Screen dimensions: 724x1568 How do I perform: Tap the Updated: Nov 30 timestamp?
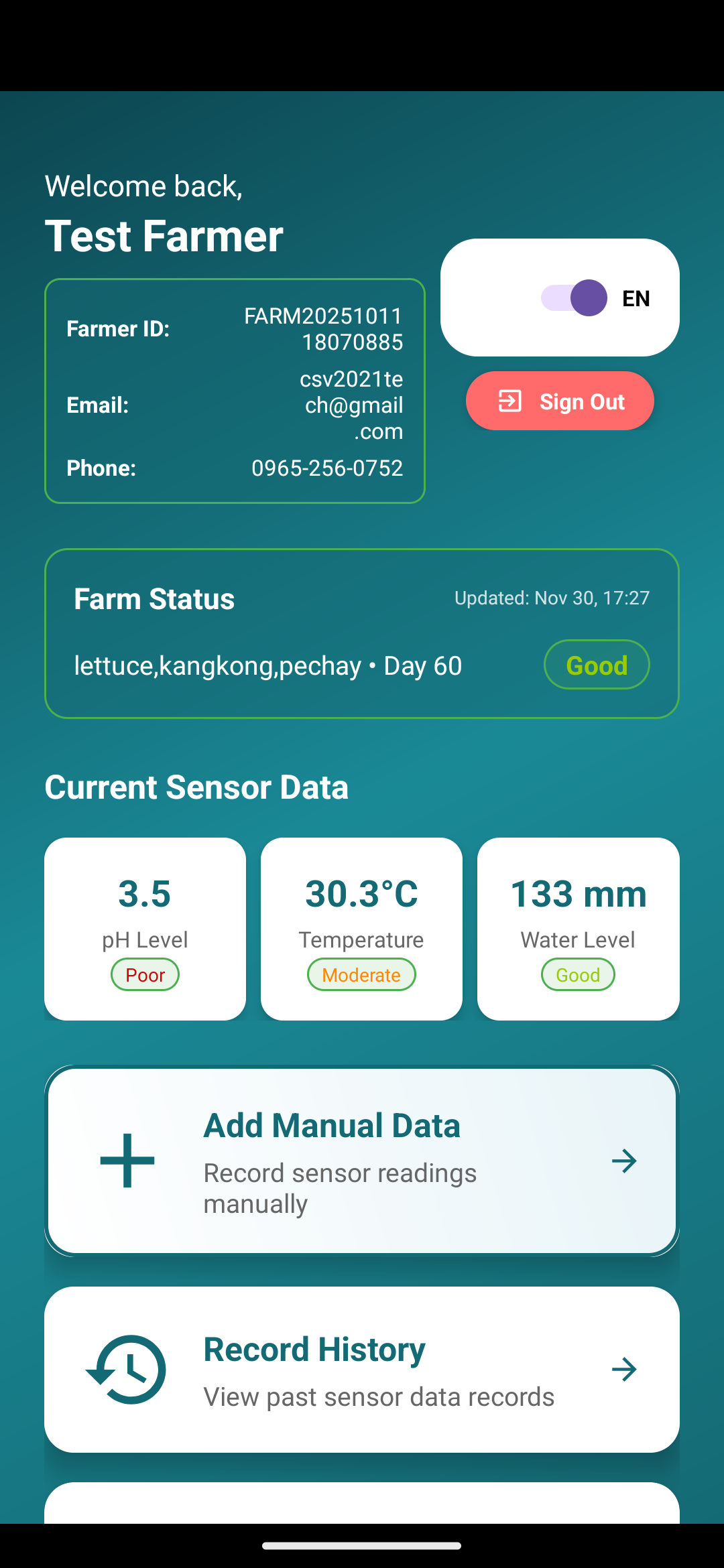click(x=551, y=597)
